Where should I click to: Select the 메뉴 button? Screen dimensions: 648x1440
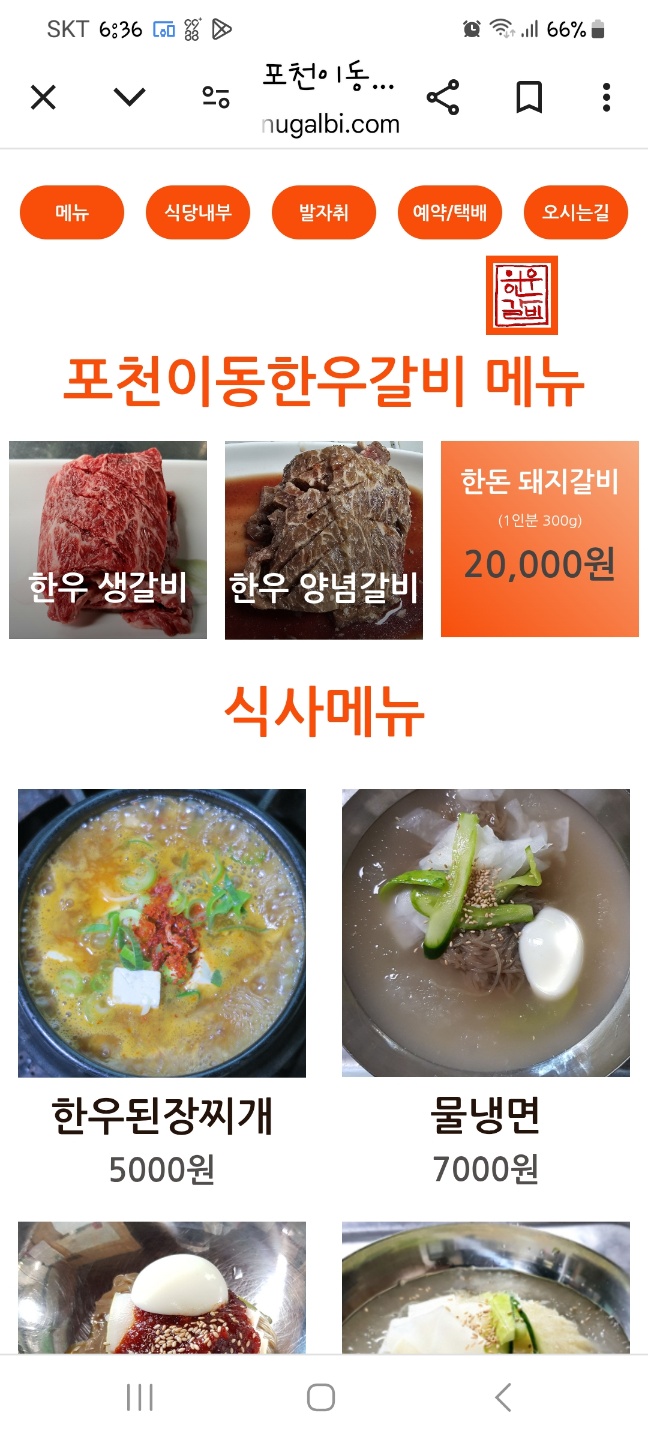[72, 212]
